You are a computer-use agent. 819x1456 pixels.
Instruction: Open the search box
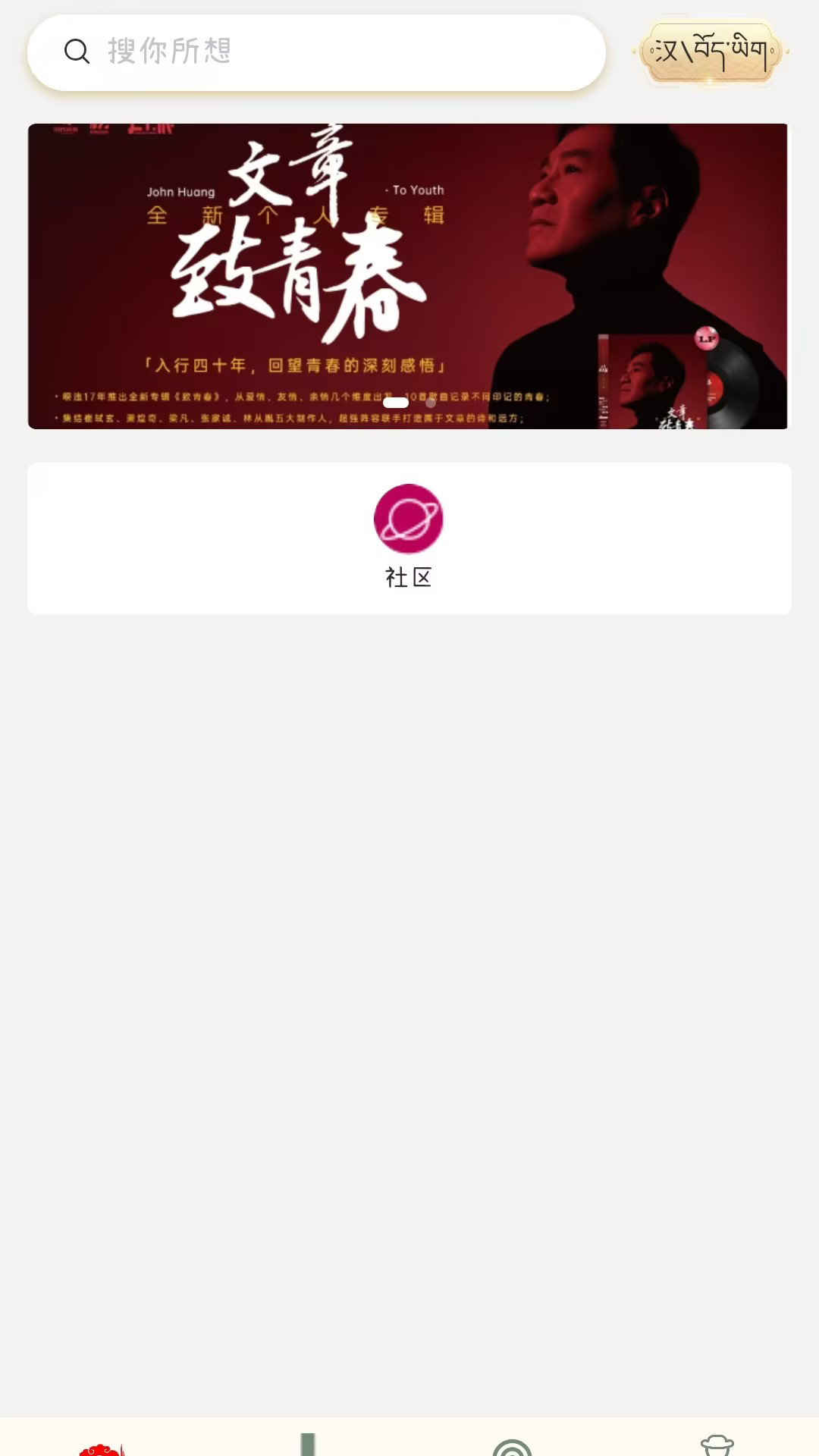[316, 52]
